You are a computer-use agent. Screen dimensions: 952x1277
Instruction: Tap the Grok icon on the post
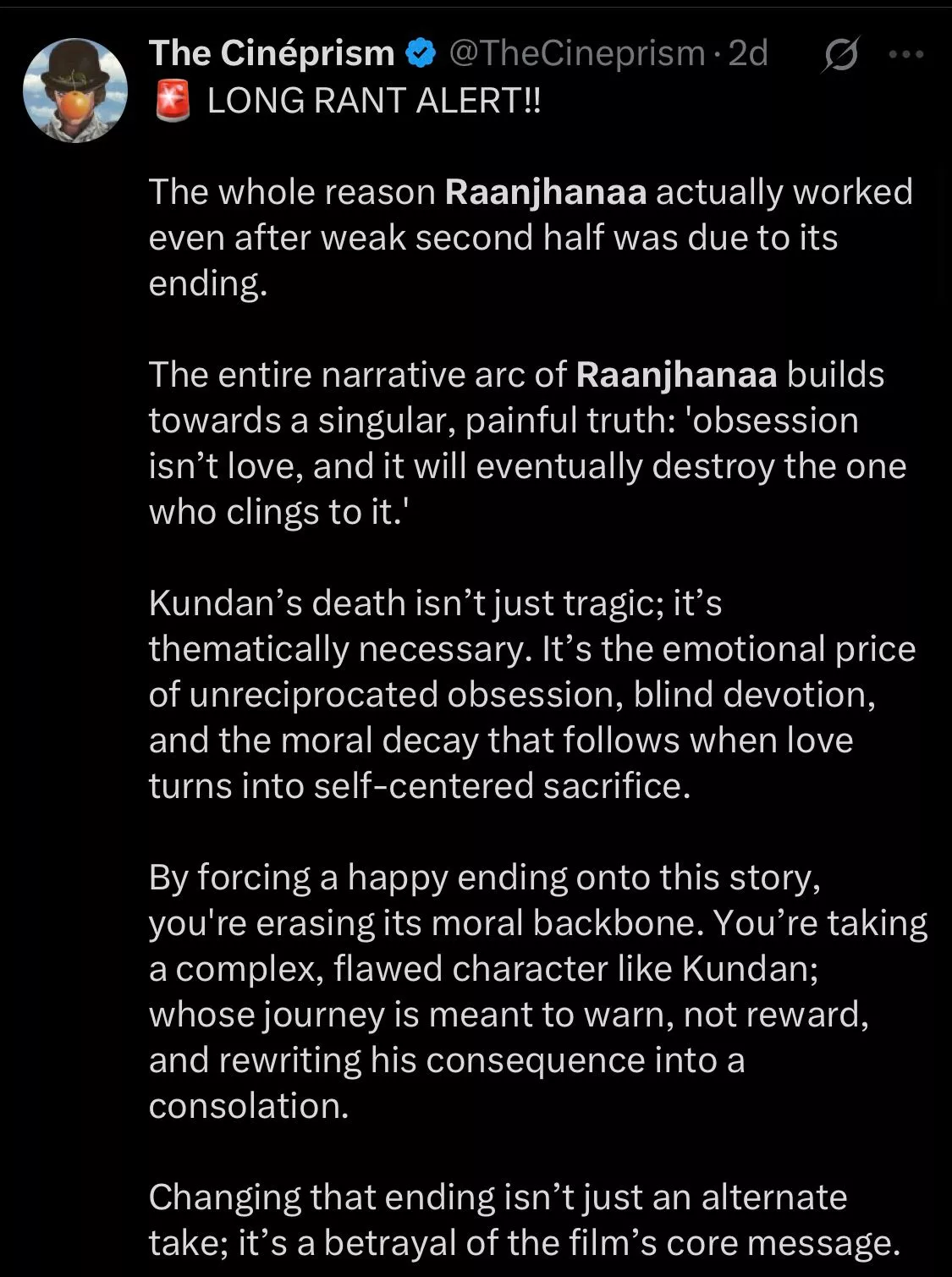840,56
